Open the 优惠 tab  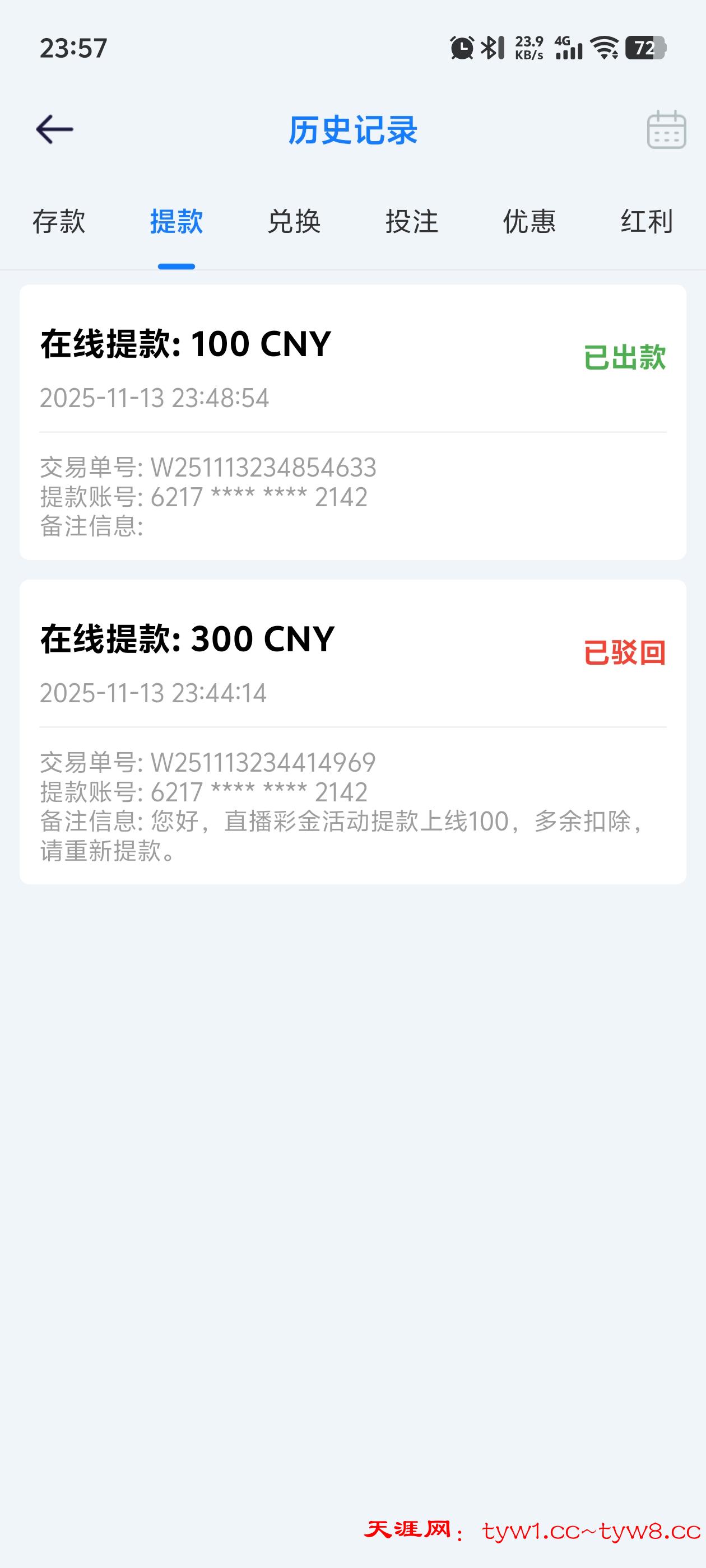pyautogui.click(x=529, y=223)
